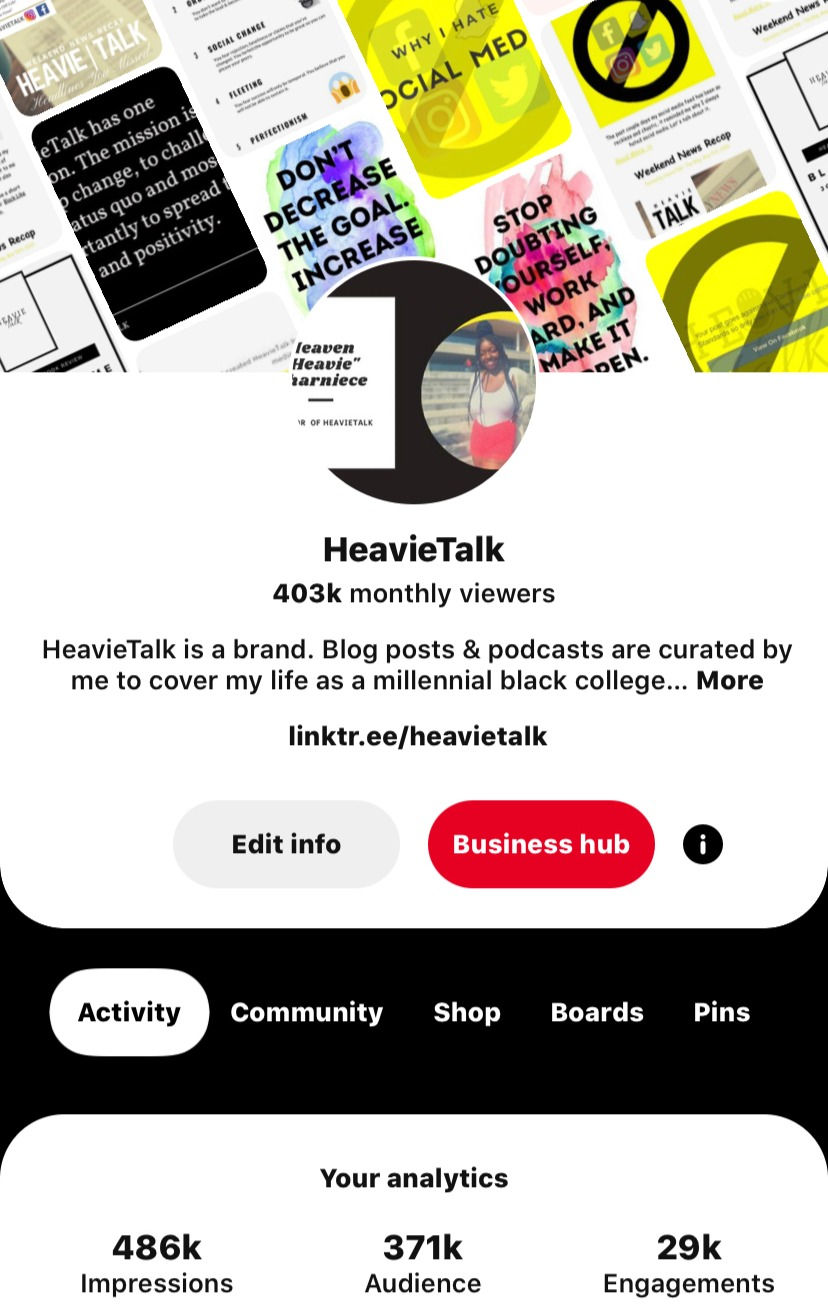Open the linktr.ee/heavietalk link
828x1315 pixels.
pyautogui.click(x=417, y=737)
